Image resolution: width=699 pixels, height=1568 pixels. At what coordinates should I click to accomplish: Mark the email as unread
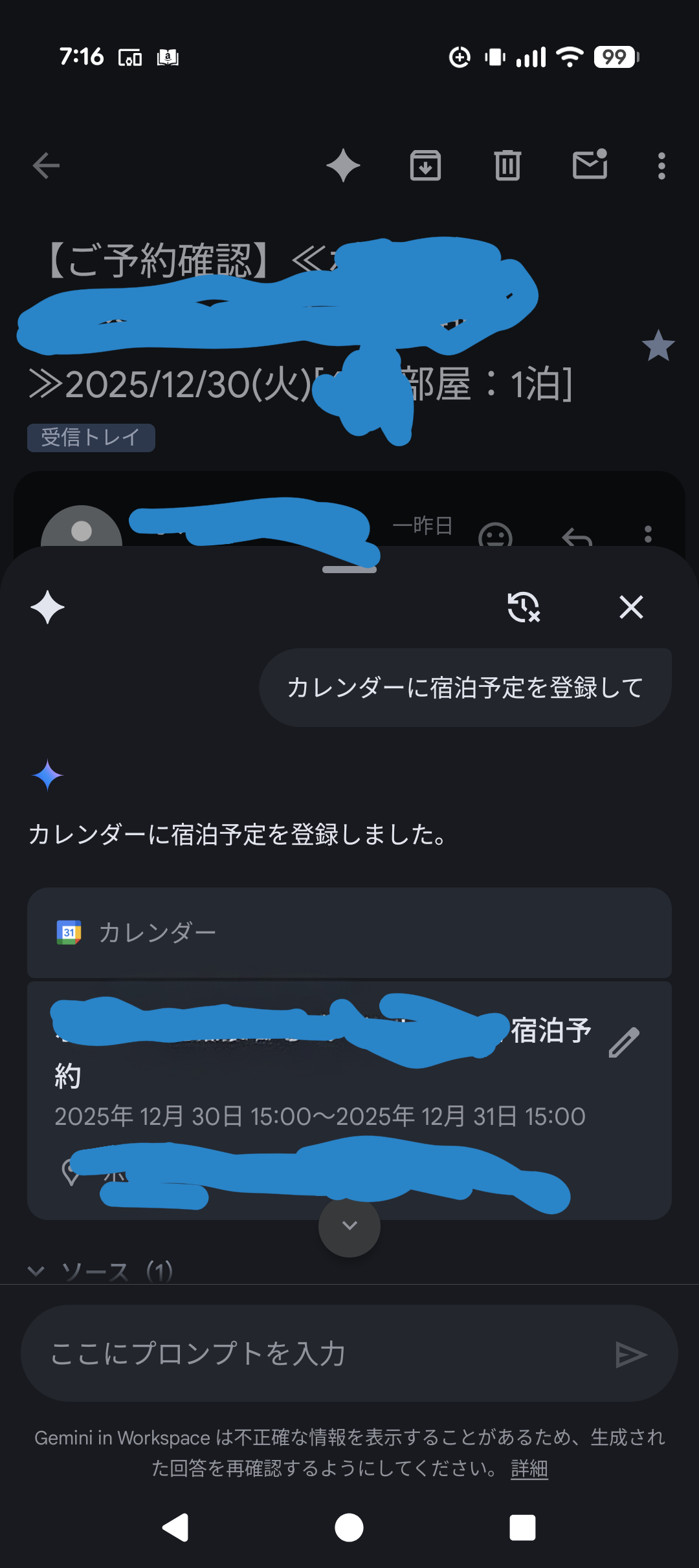click(590, 166)
